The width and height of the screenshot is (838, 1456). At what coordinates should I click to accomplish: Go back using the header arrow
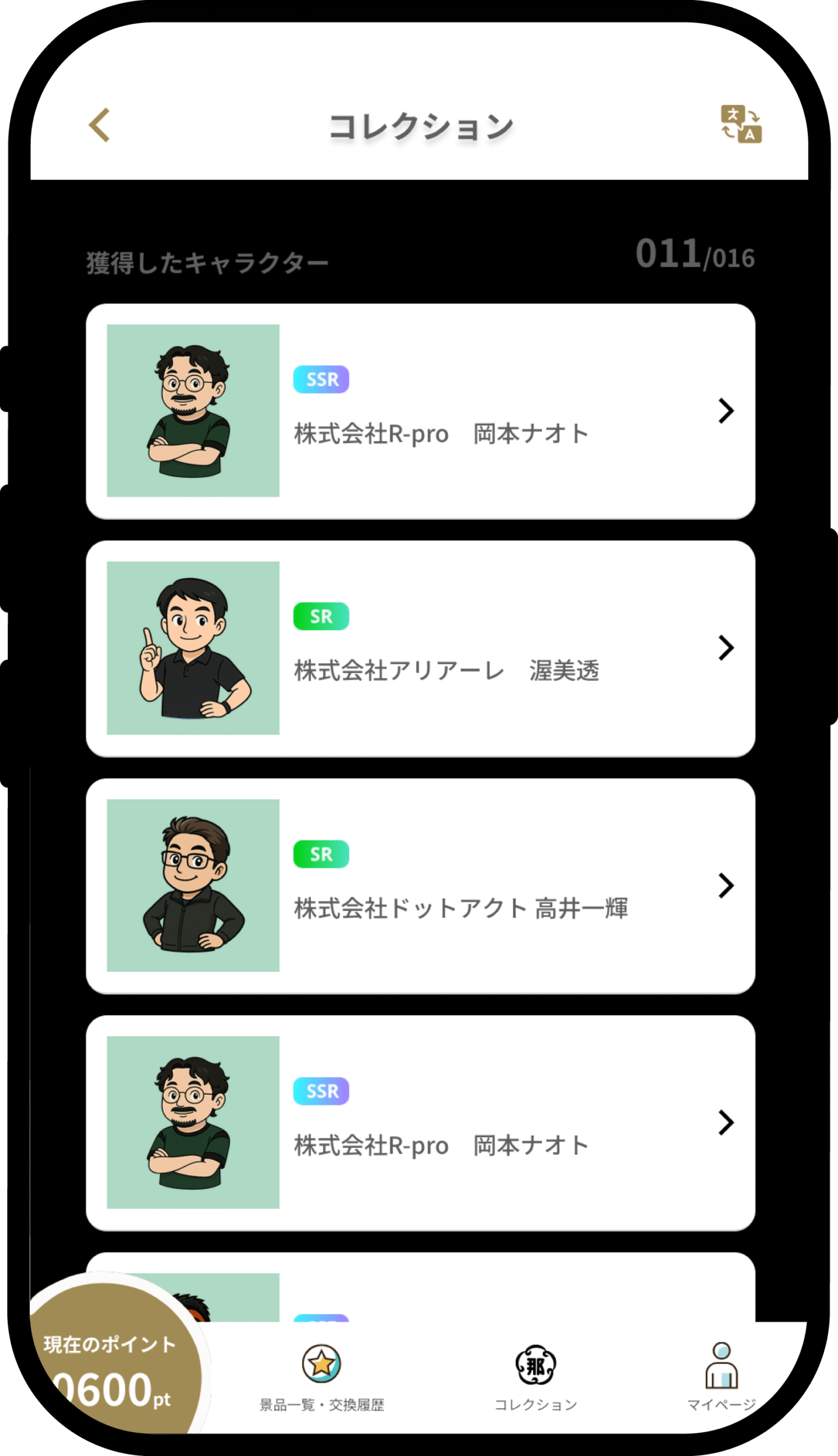point(100,125)
